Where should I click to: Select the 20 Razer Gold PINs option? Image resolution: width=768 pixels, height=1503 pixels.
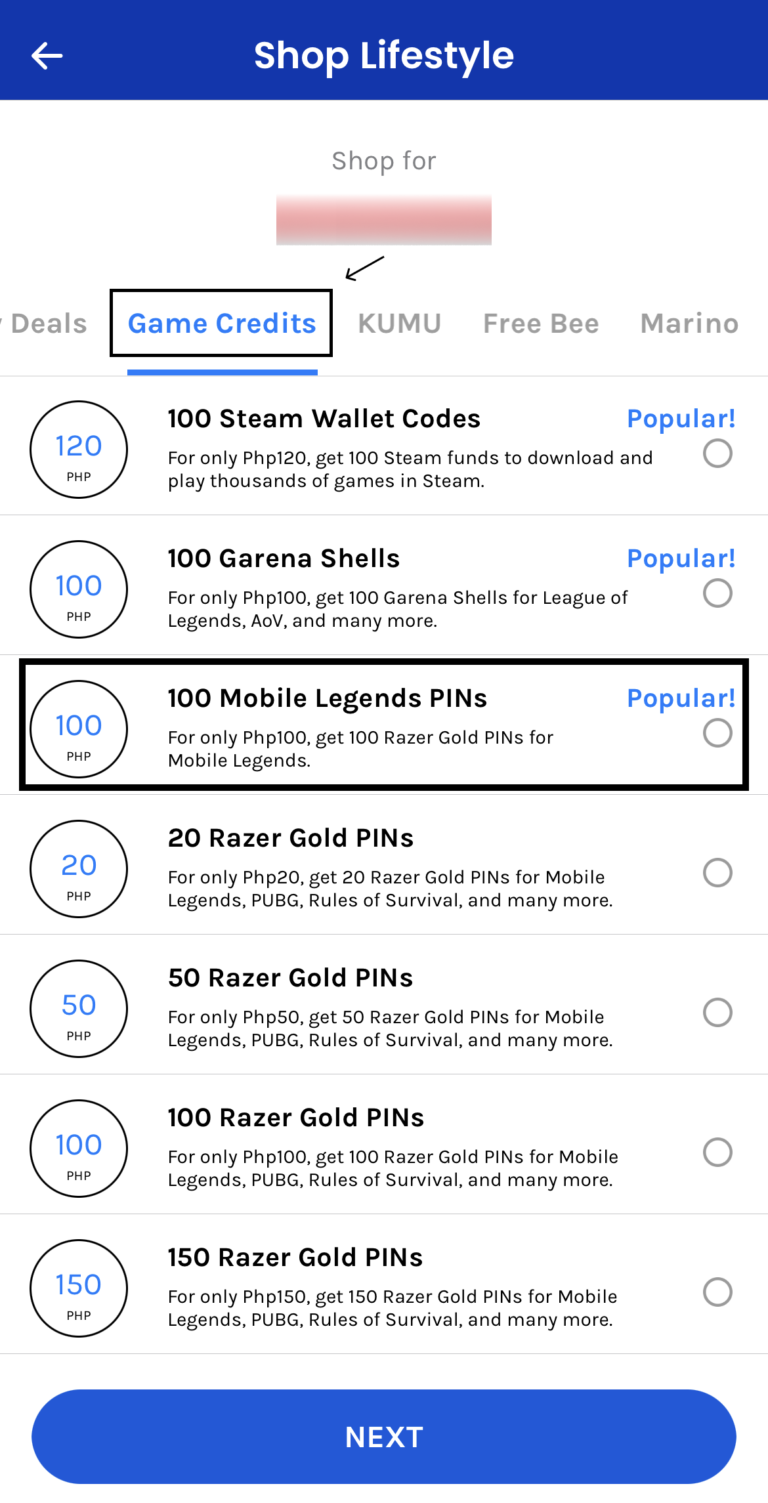717,872
